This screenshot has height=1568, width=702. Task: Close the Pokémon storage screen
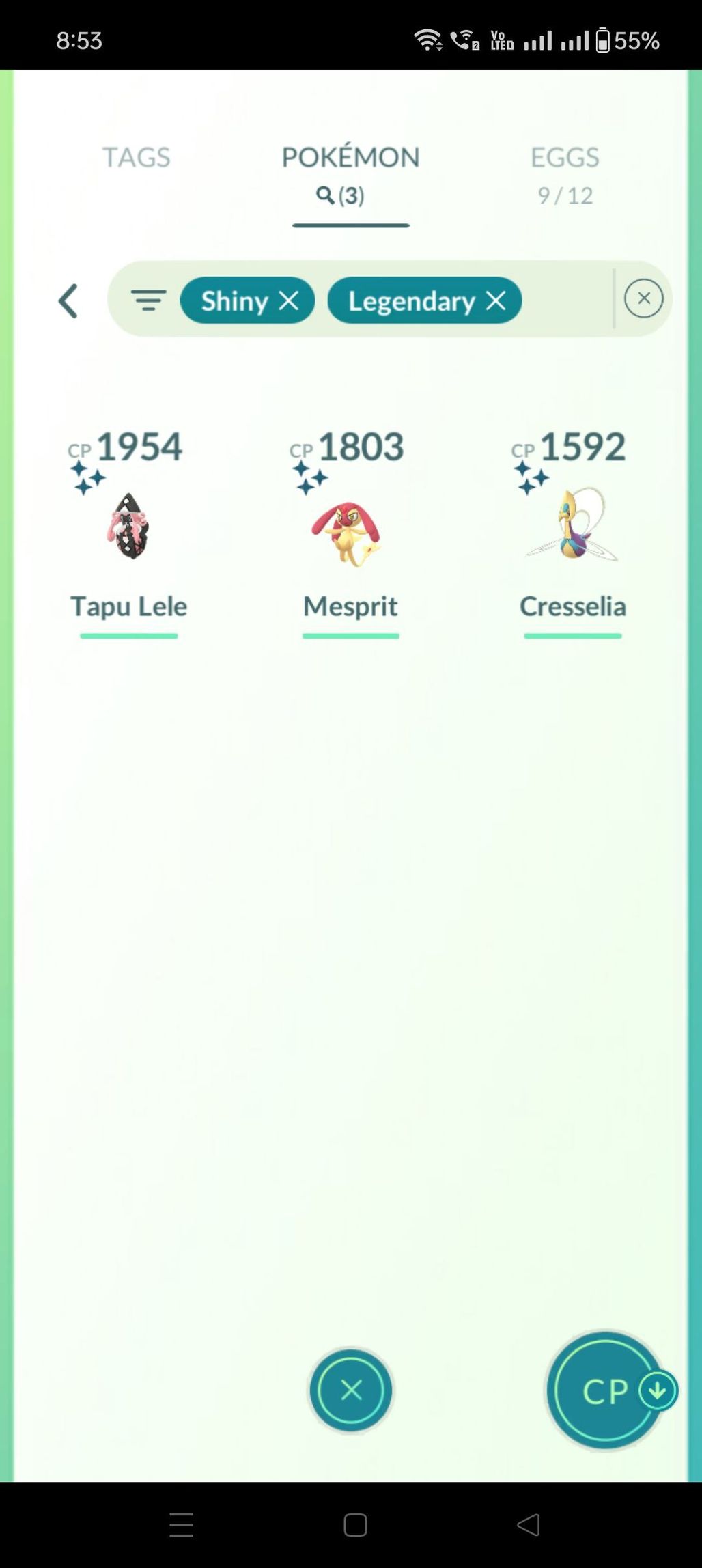351,1390
